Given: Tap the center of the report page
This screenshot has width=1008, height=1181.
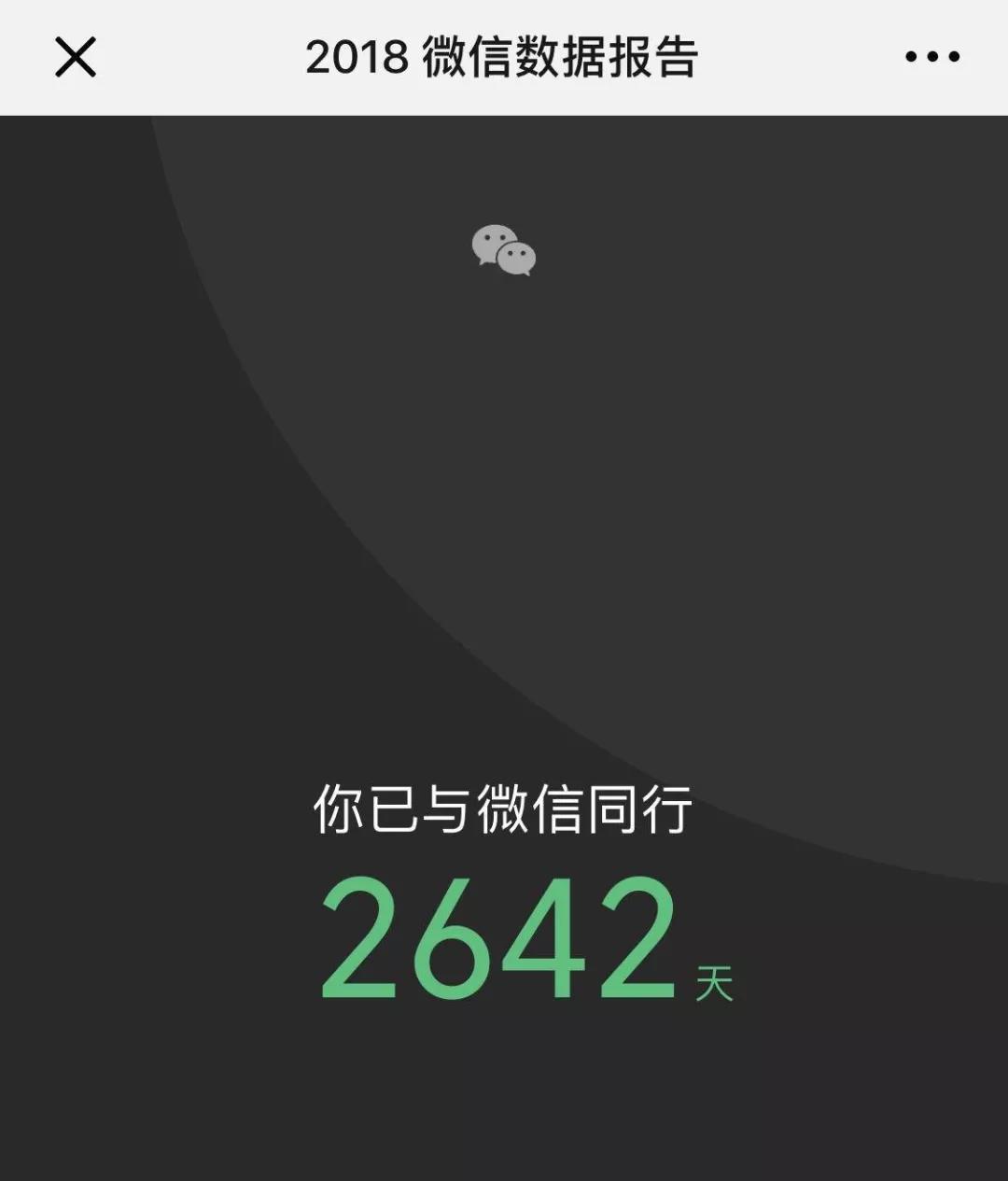Looking at the screenshot, I should [x=504, y=644].
